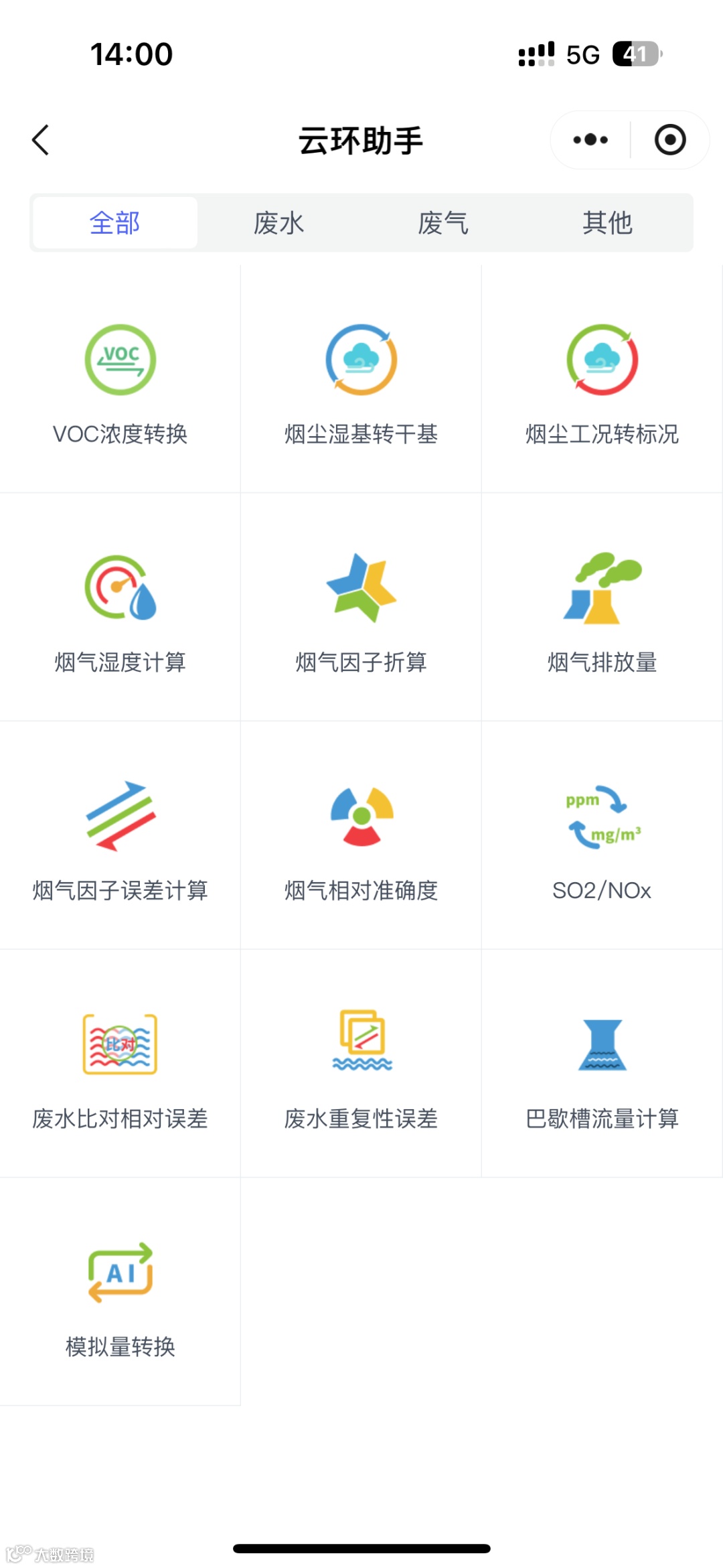Open 烟尘工况转标况 calculator

(602, 380)
